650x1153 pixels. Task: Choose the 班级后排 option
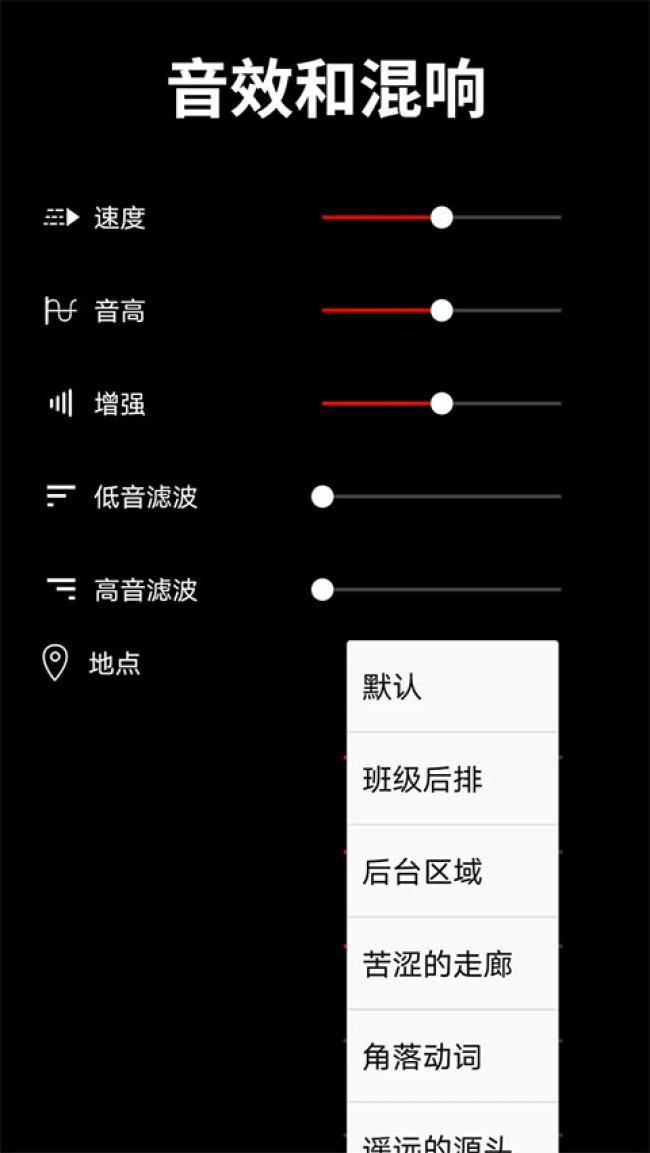coord(452,779)
